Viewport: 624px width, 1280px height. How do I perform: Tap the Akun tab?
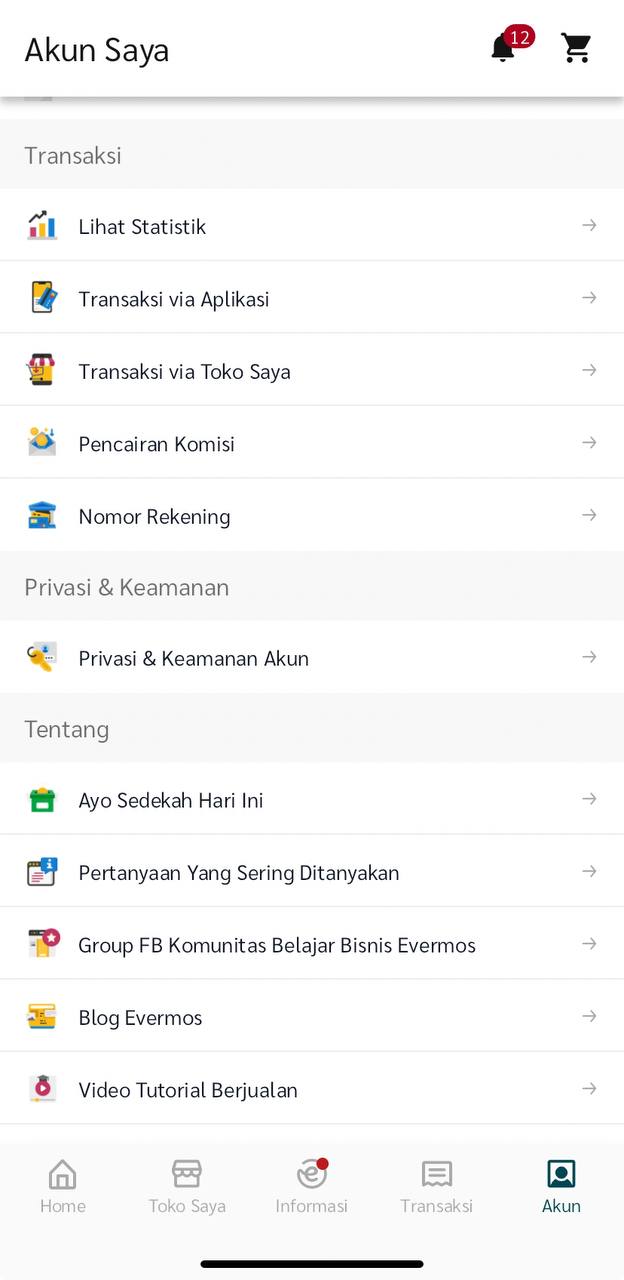pyautogui.click(x=561, y=1186)
